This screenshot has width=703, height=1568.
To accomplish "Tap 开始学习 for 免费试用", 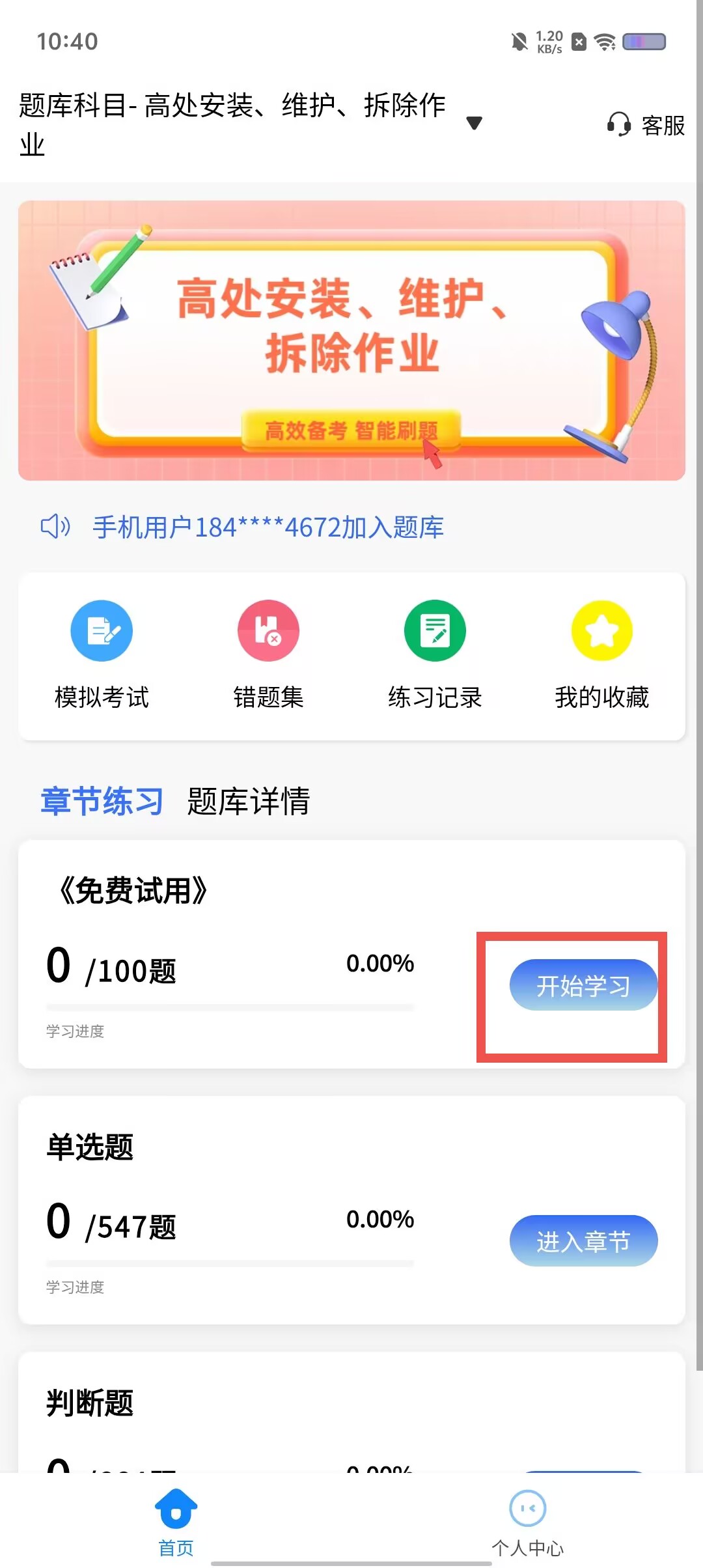I will [583, 985].
